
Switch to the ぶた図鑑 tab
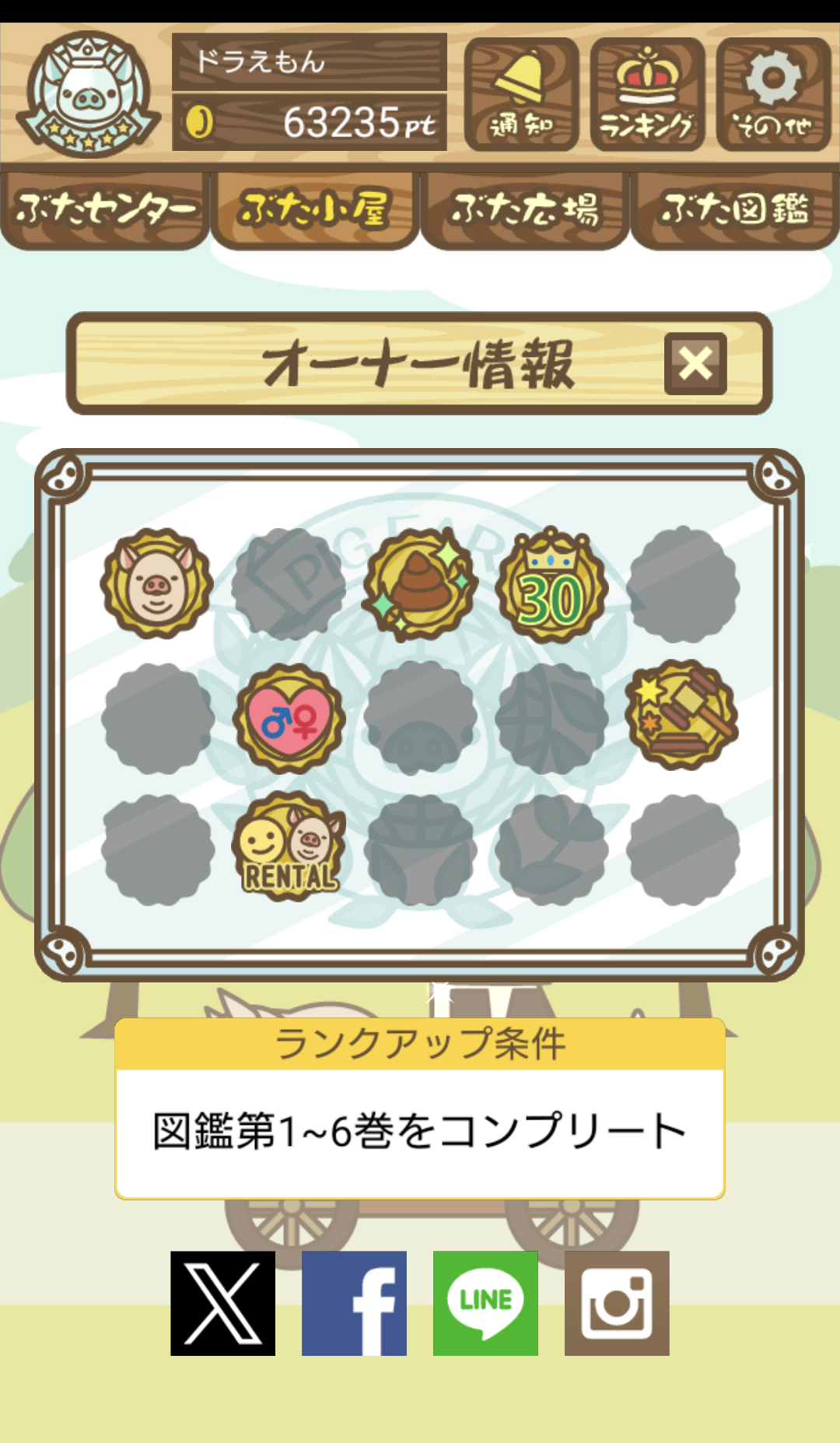click(x=735, y=208)
